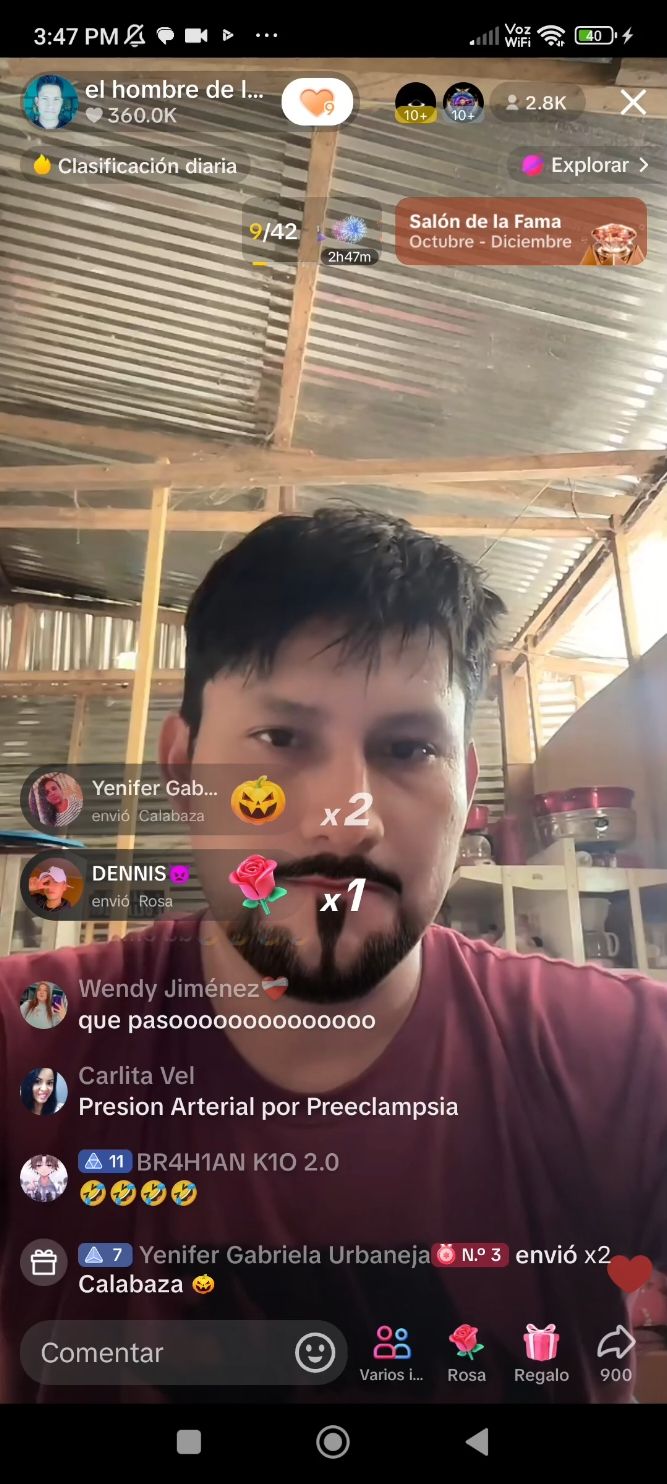Open Wendy Jiménez's profile from comments
667x1484 pixels.
pos(44,1005)
